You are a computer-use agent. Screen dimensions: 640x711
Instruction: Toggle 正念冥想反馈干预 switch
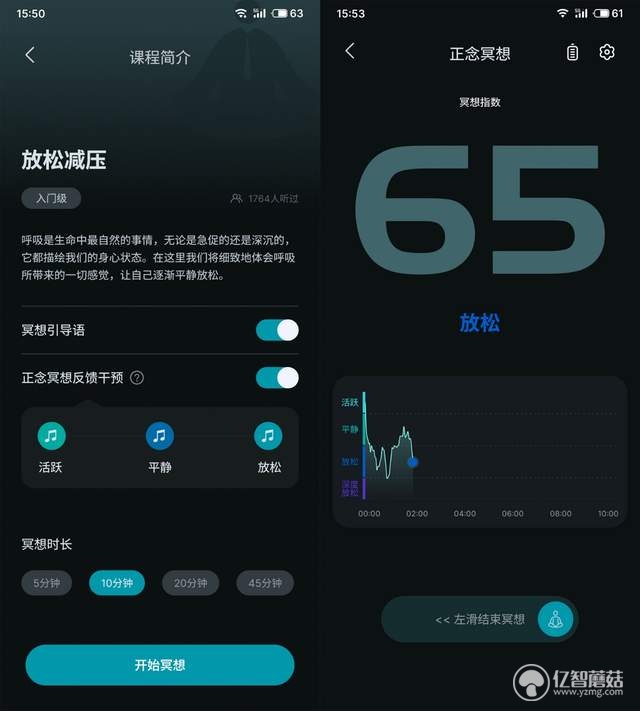point(276,377)
